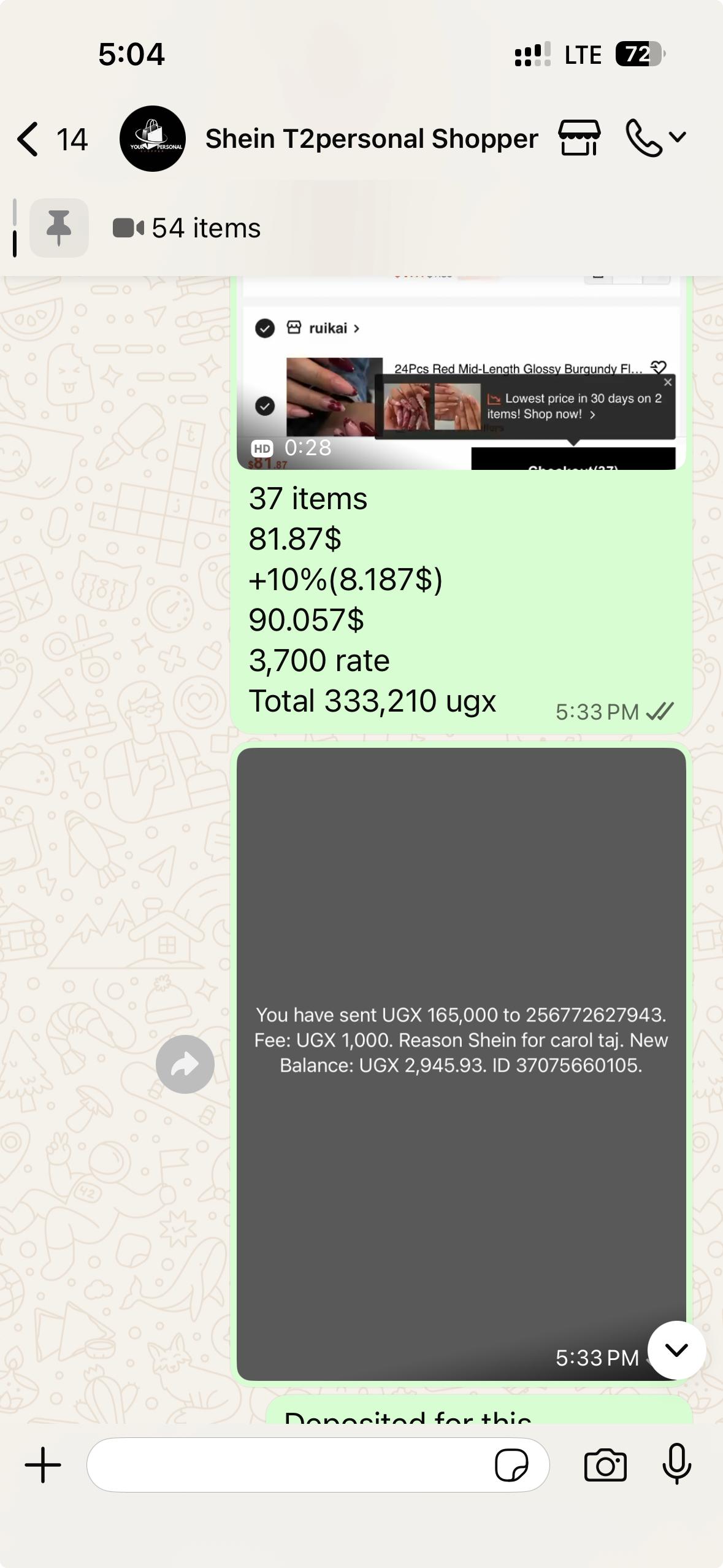
Task: Forward the payment screenshot using the arrow
Action: click(185, 1064)
